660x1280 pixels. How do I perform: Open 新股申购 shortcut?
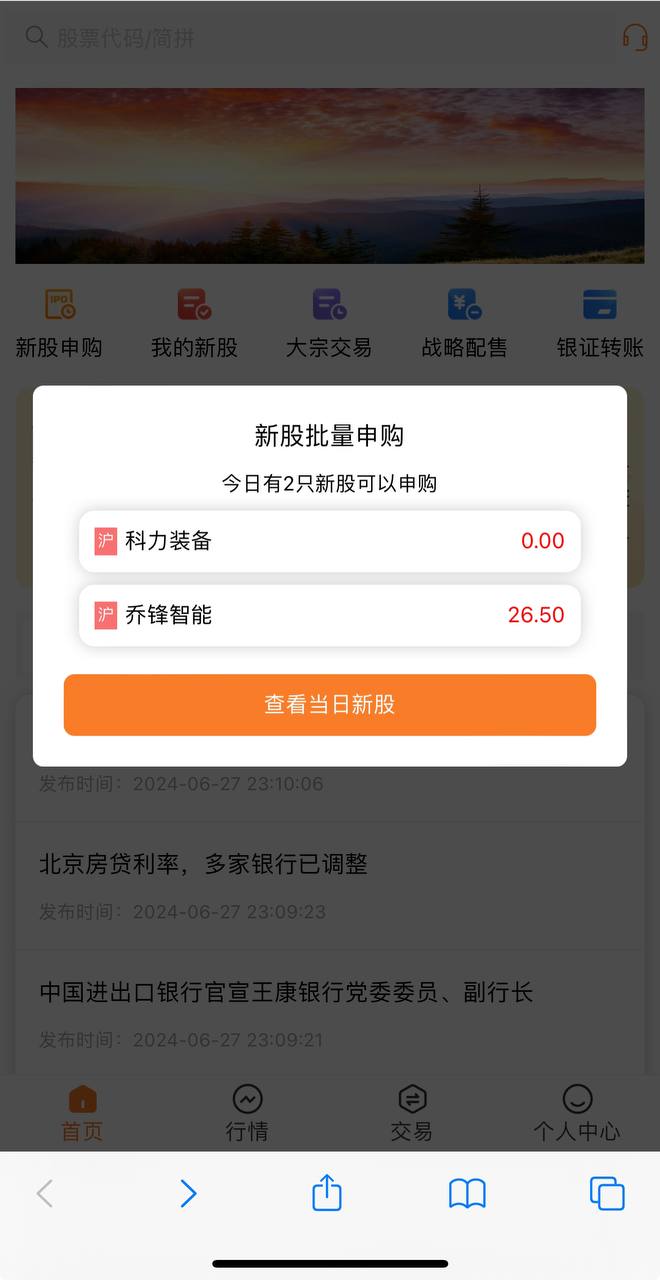[x=59, y=324]
